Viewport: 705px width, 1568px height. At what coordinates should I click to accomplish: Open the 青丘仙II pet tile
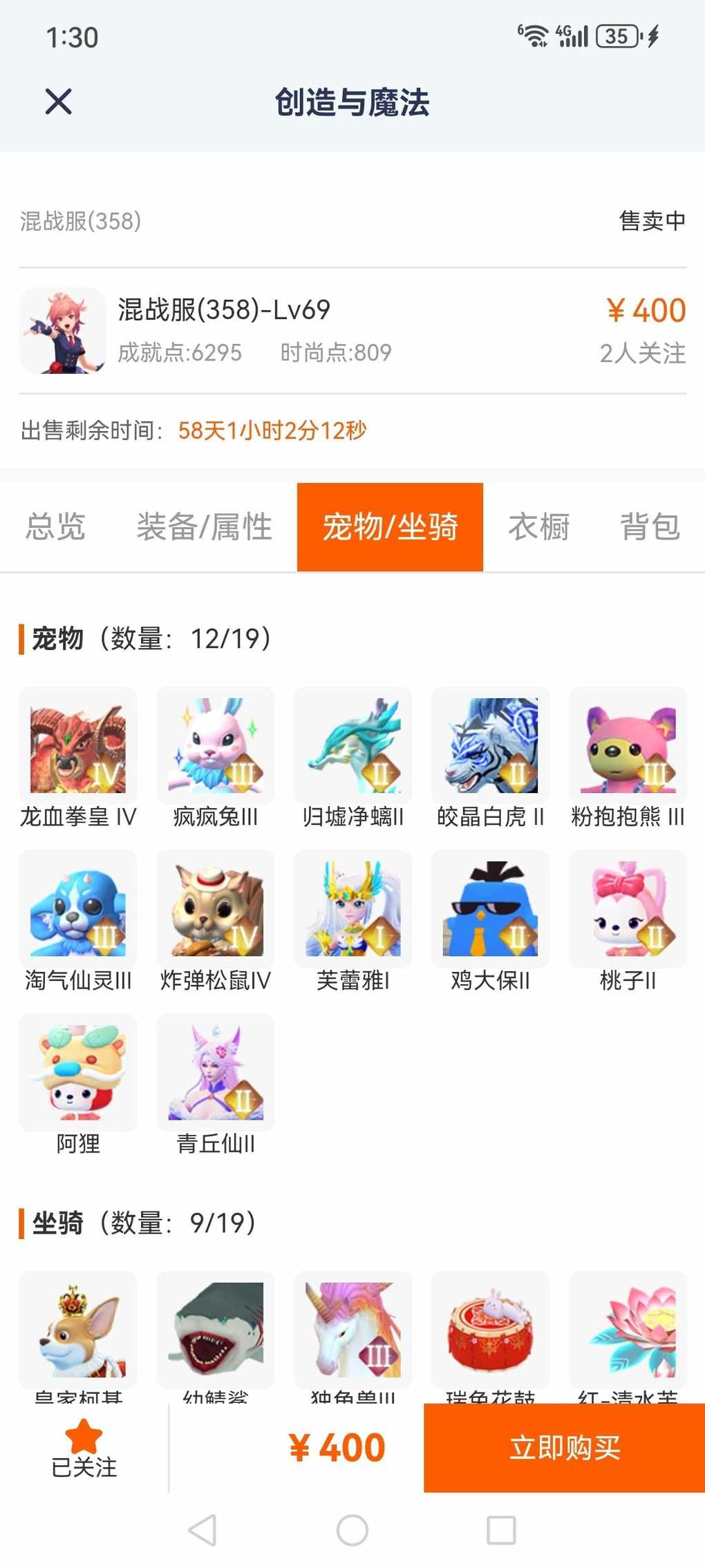coord(216,1073)
